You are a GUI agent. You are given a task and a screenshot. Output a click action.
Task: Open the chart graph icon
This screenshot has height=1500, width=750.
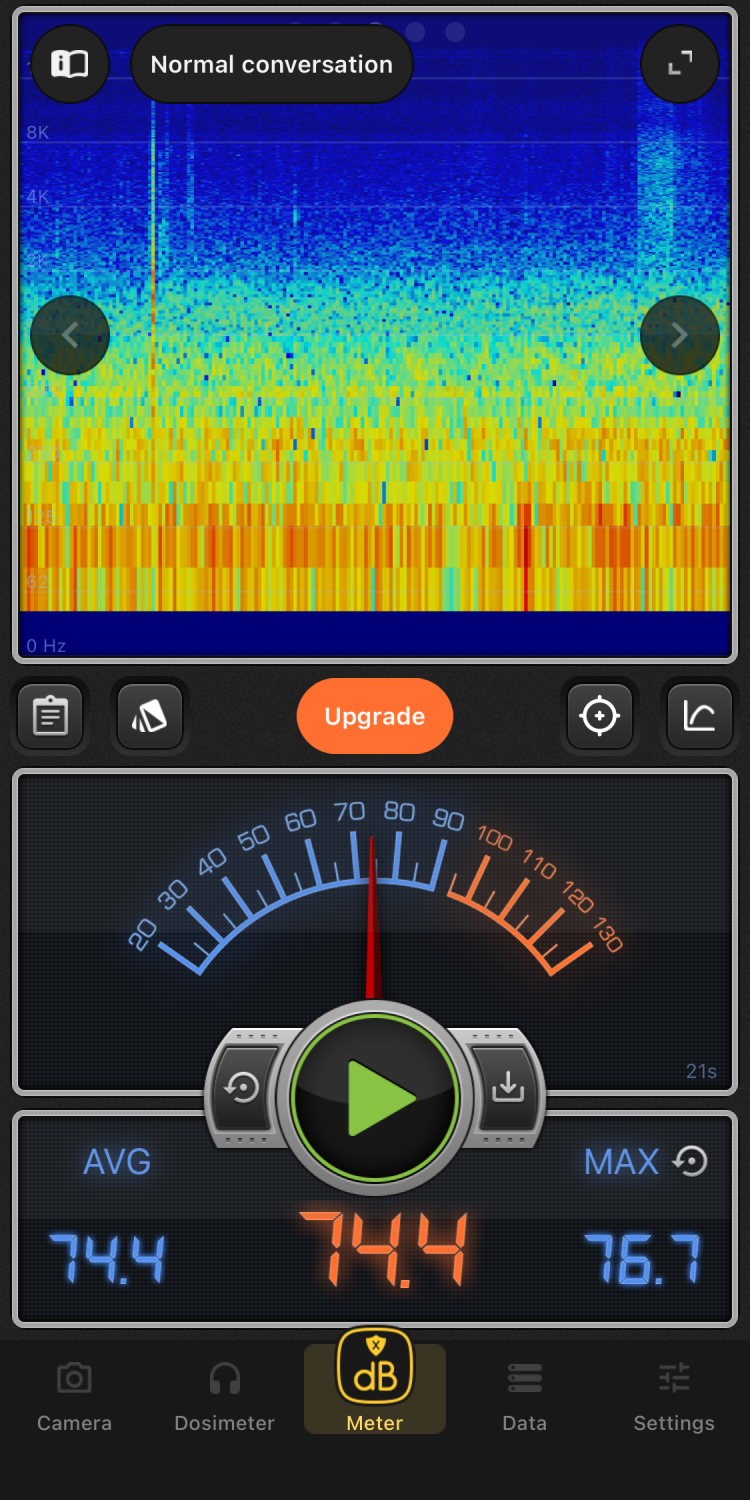point(699,716)
